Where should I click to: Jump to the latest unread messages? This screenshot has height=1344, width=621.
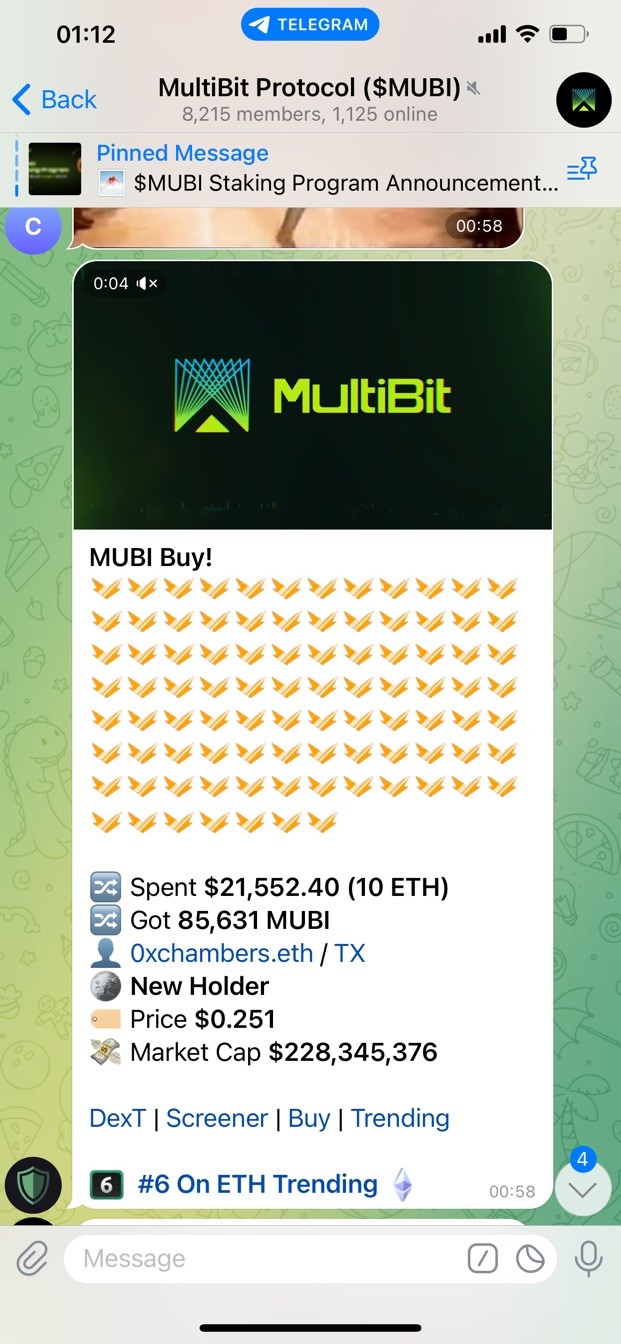click(x=582, y=1188)
